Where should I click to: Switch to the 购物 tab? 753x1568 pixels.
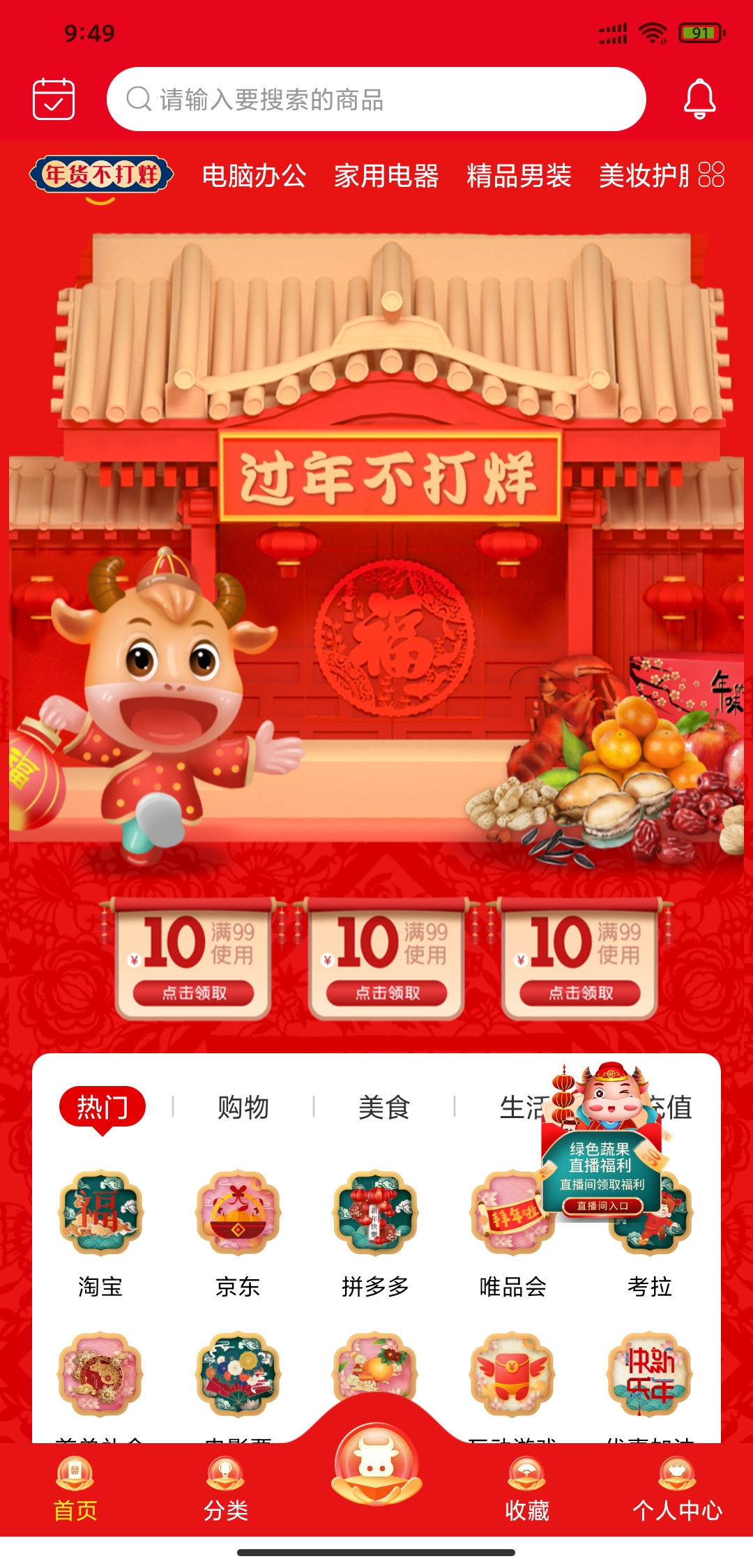[x=243, y=1107]
